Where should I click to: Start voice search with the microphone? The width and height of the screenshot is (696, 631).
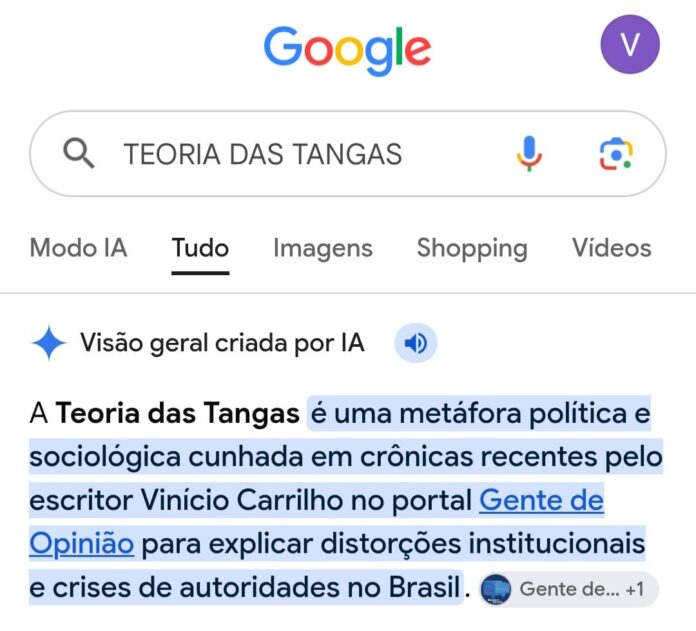click(529, 154)
